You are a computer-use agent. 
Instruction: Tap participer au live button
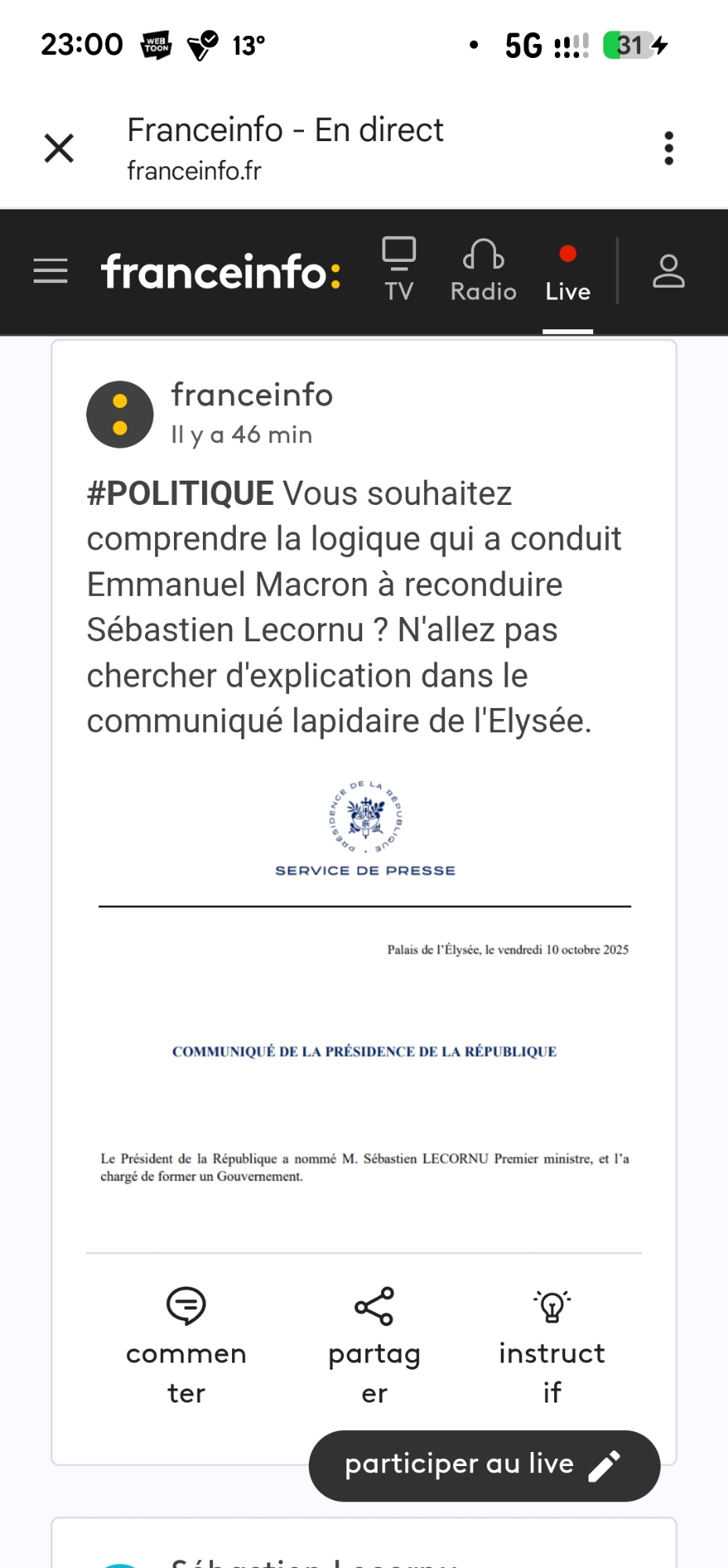coord(484,1465)
